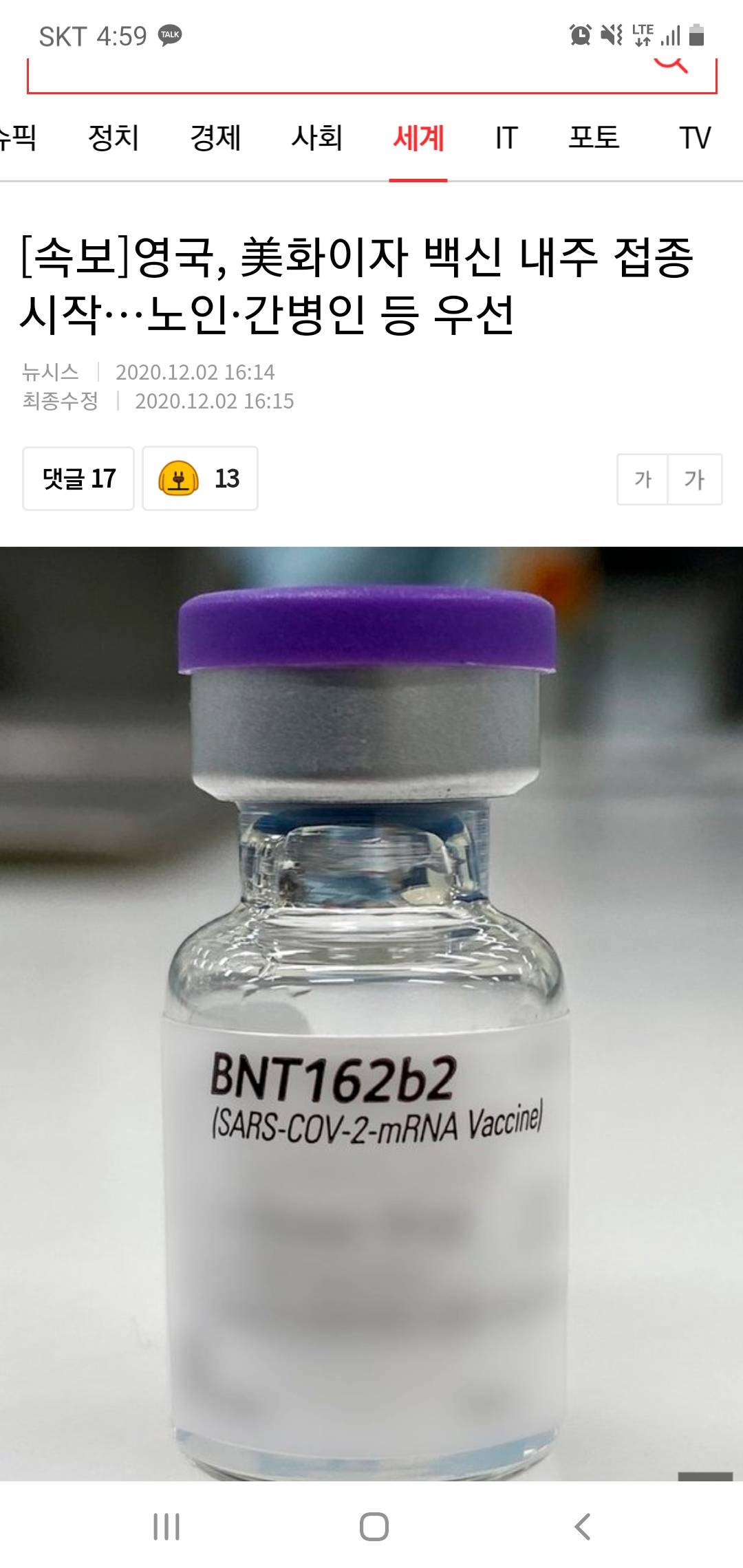Image resolution: width=743 pixels, height=1568 pixels.
Task: Tap the search input box
Action: pos(330,74)
